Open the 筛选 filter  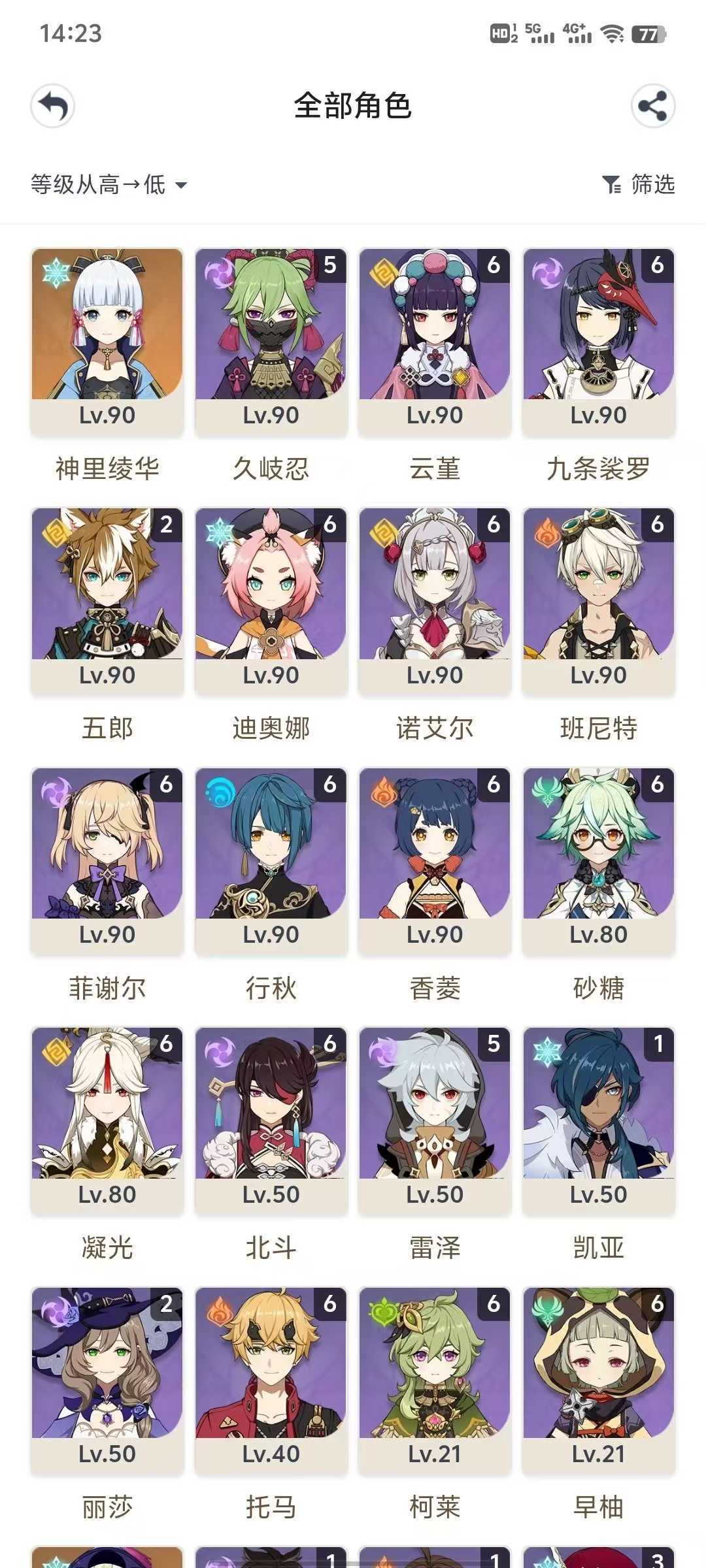638,185
